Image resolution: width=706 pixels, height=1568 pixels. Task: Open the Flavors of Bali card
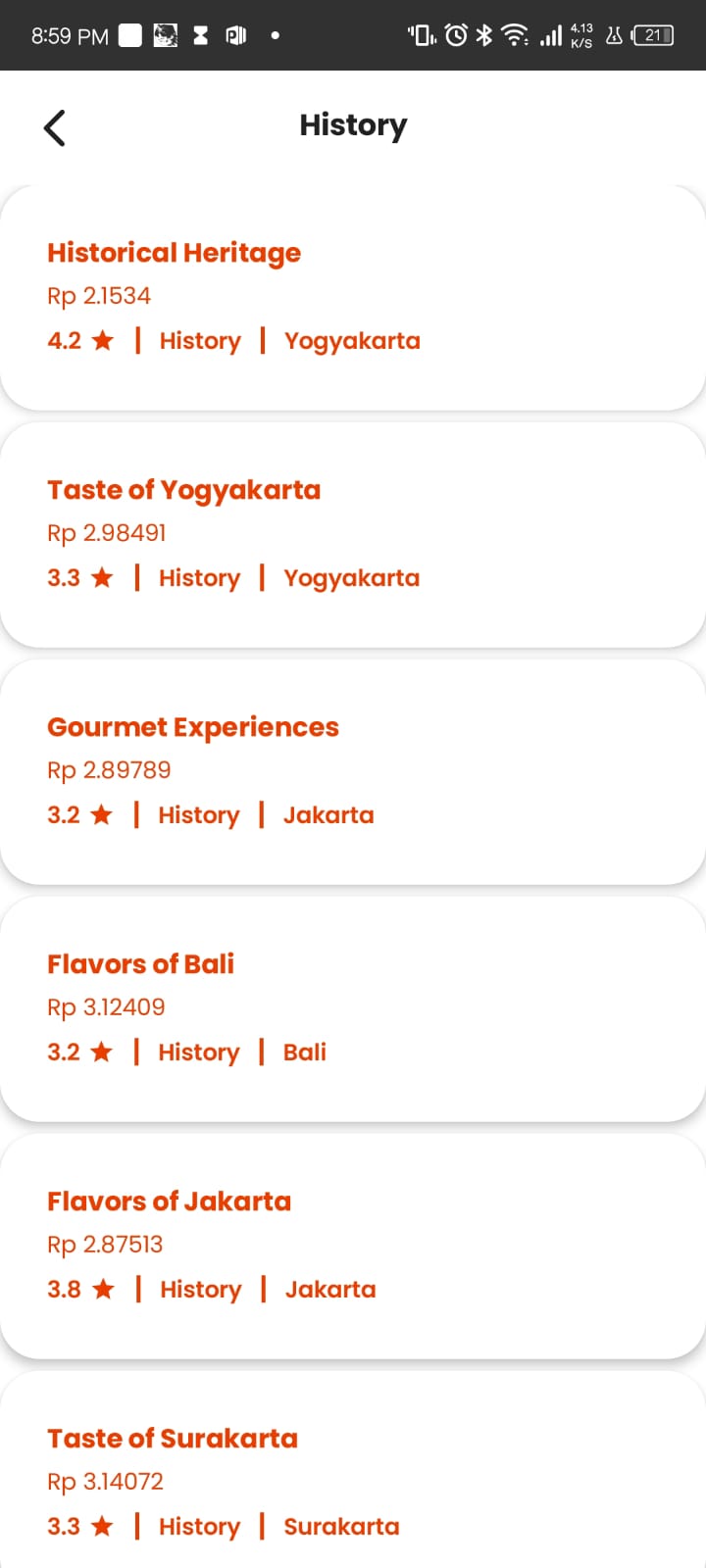click(x=353, y=1008)
